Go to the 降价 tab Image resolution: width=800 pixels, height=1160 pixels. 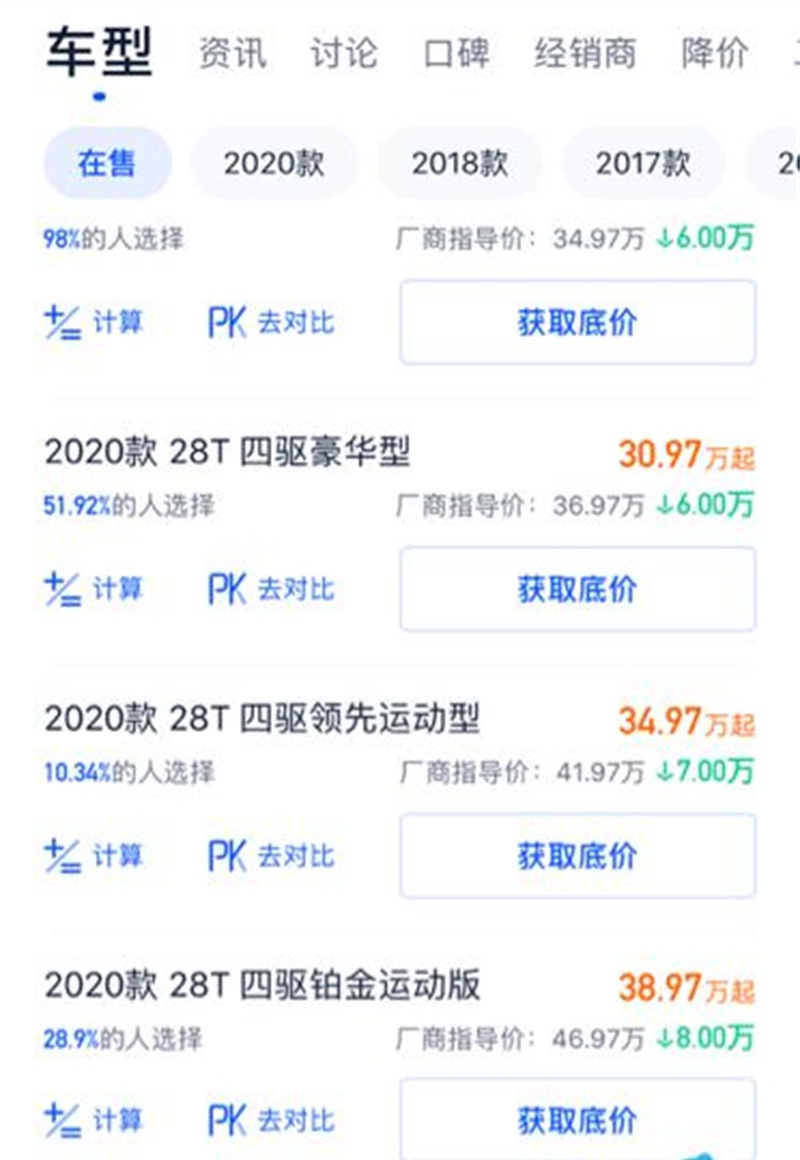[x=714, y=53]
